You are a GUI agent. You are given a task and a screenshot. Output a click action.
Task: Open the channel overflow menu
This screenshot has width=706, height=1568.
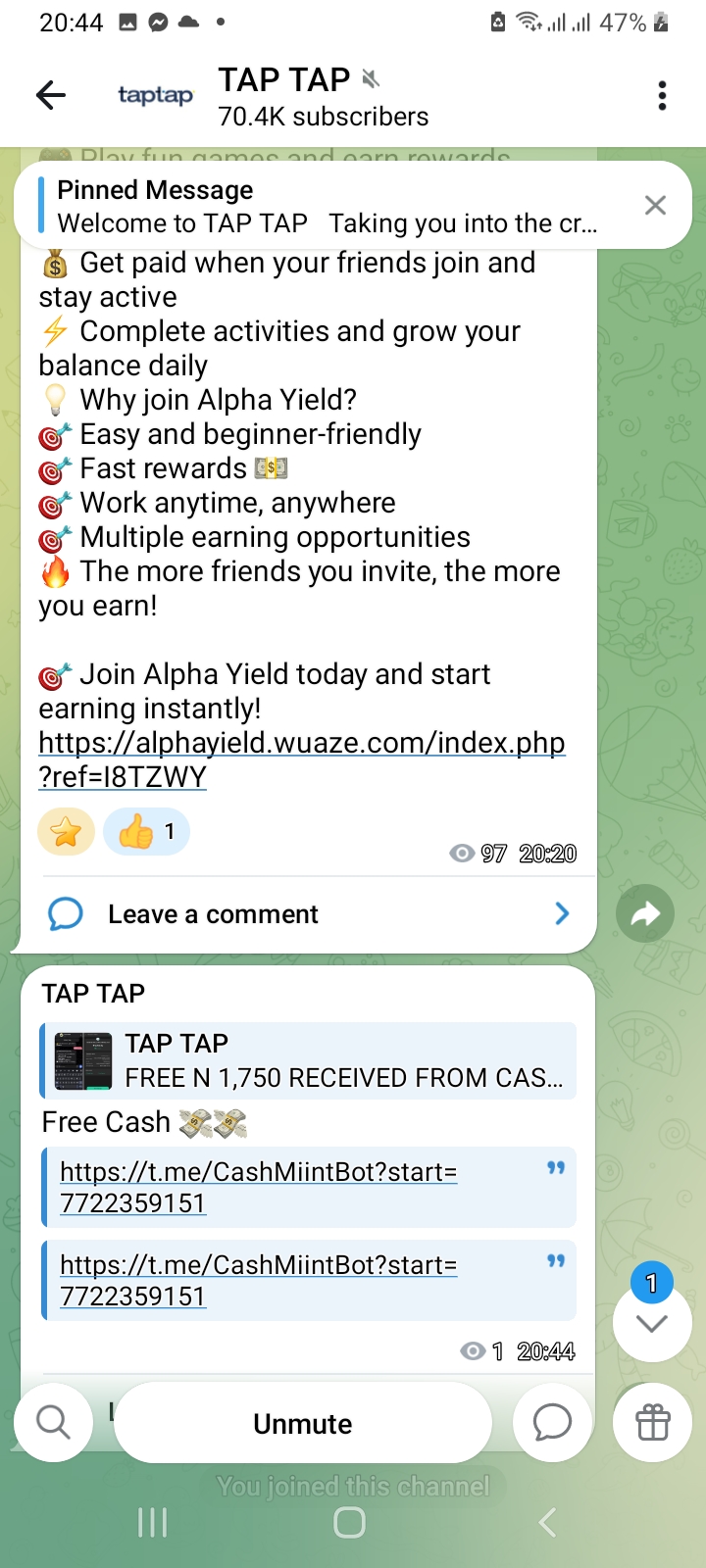[x=663, y=95]
